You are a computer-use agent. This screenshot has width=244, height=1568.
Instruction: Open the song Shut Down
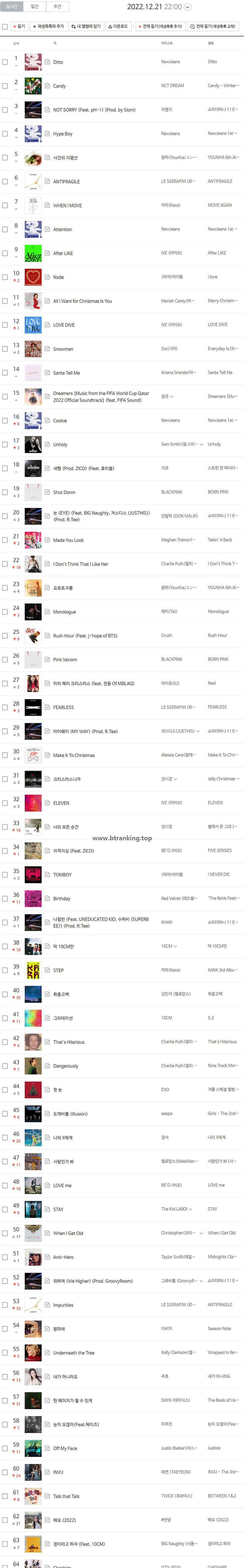point(64,492)
